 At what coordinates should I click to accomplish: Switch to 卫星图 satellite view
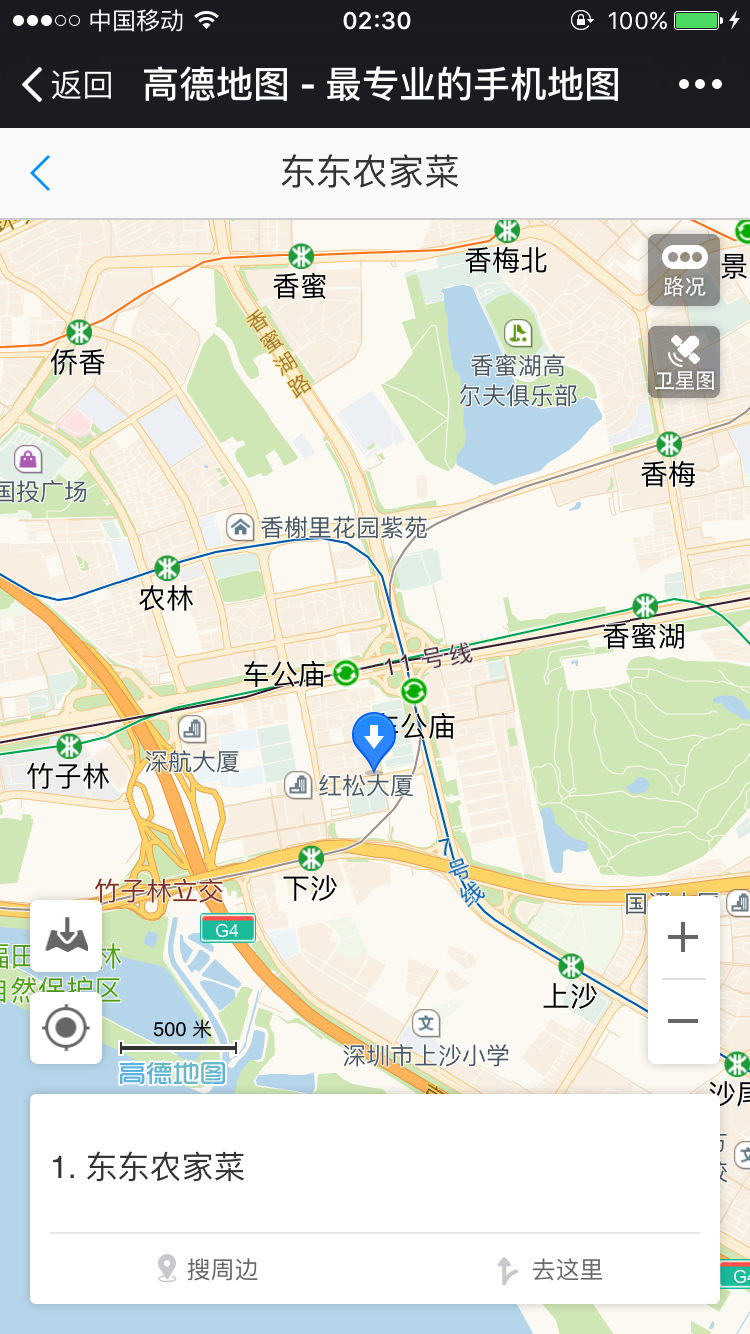684,362
